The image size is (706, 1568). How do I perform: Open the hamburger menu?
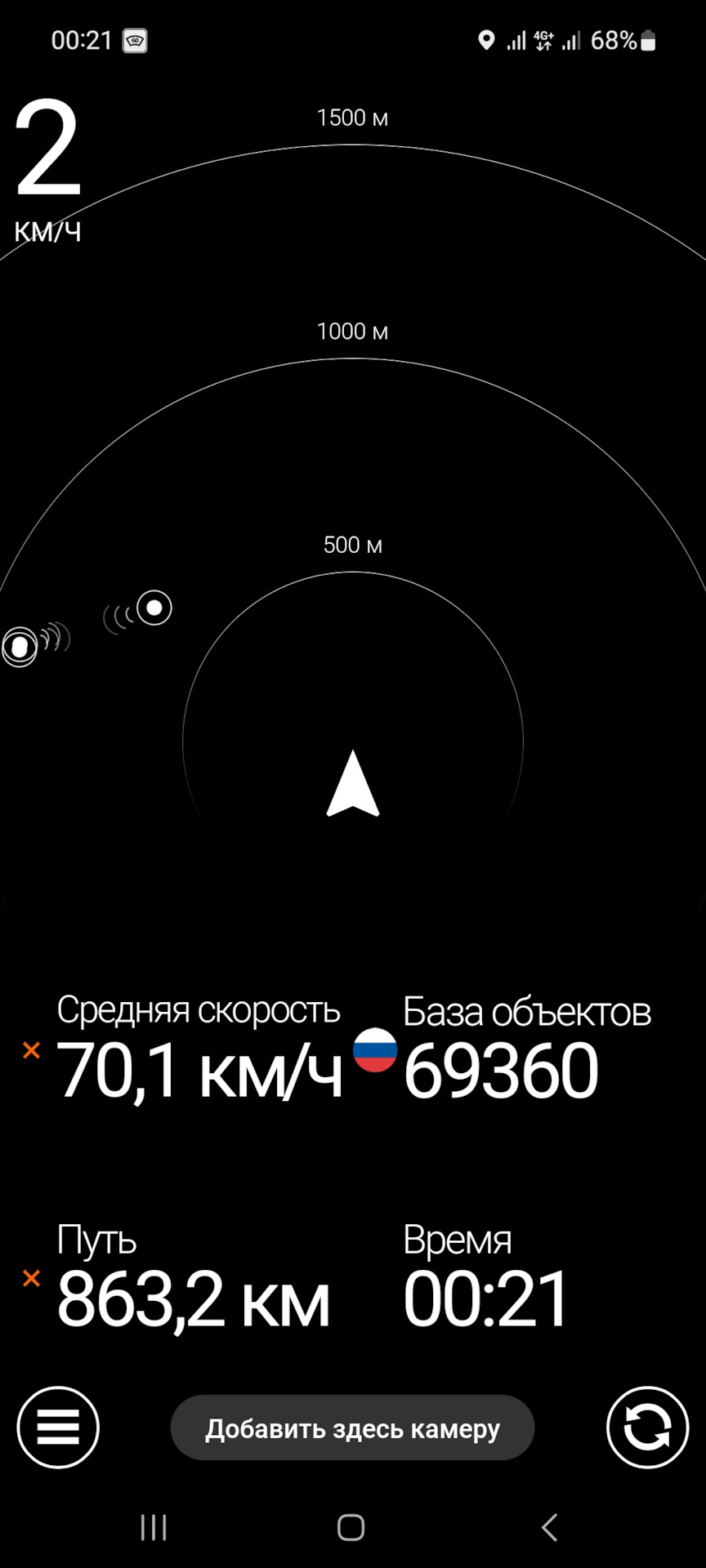(58, 1427)
